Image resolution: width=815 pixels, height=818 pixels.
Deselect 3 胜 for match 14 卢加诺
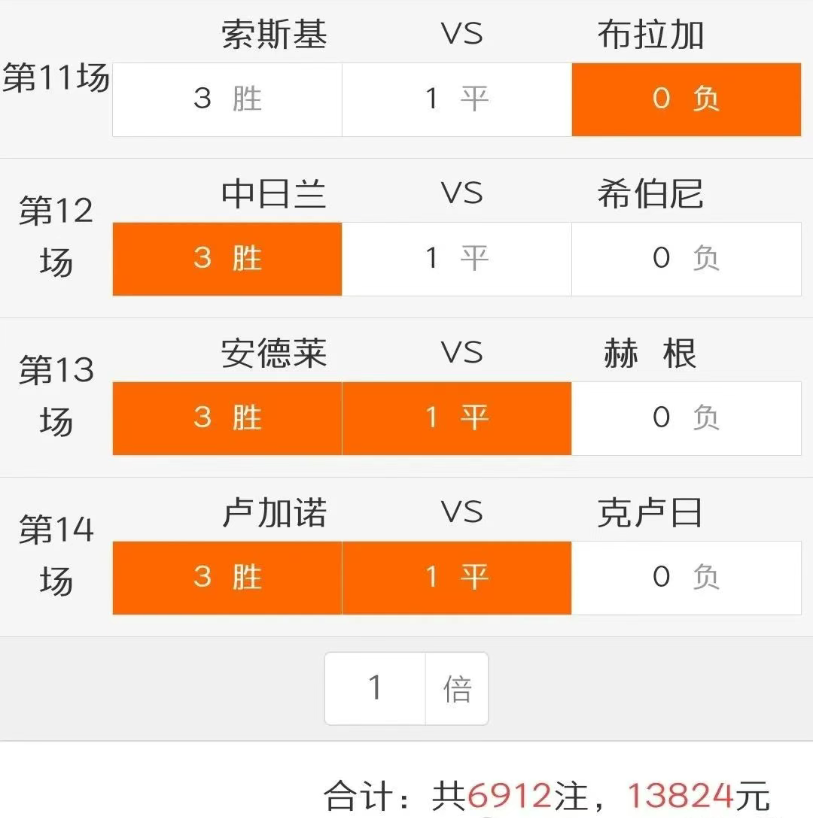tap(227, 578)
